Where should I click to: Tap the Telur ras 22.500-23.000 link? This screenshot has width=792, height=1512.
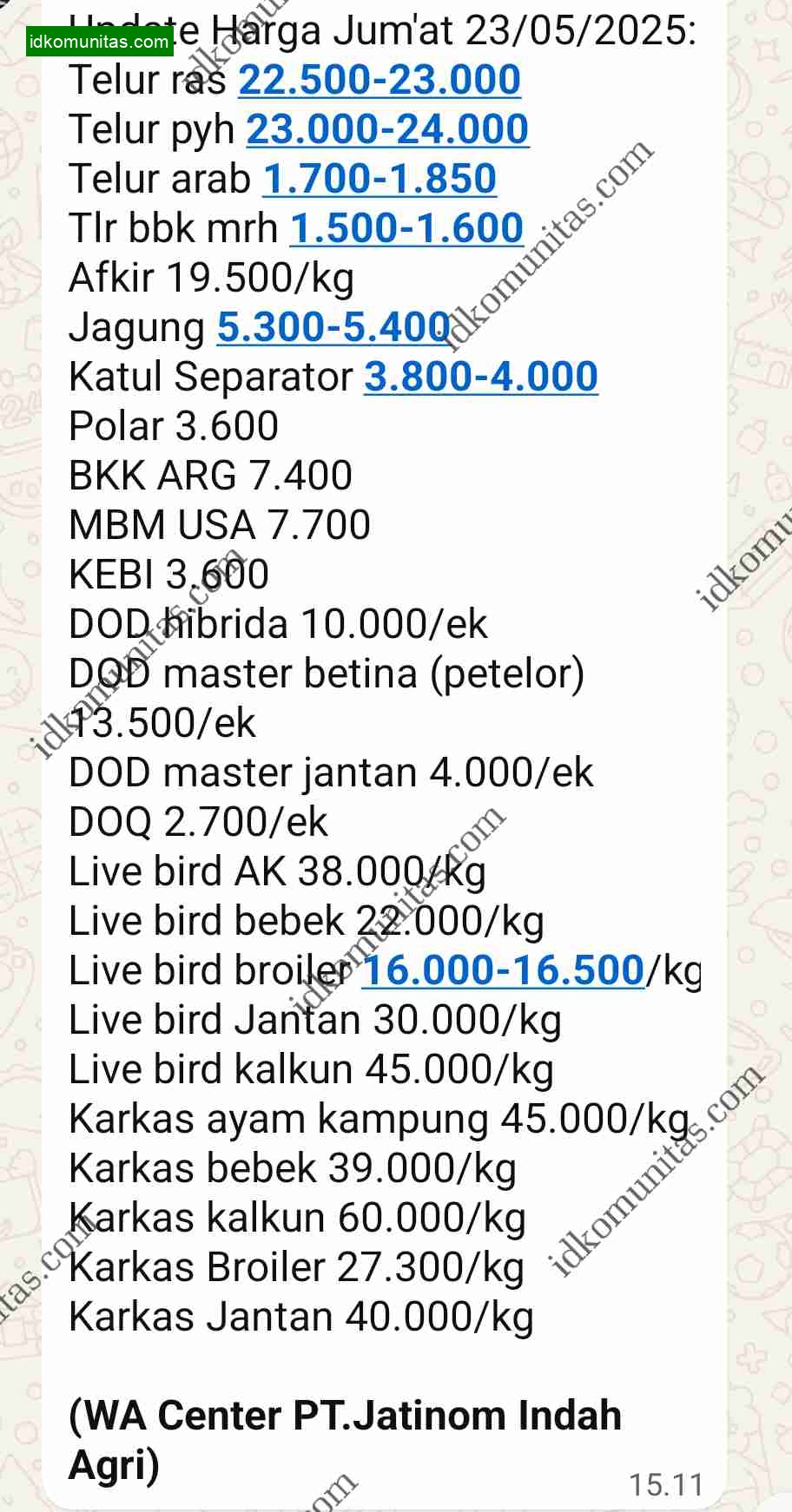pyautogui.click(x=379, y=80)
